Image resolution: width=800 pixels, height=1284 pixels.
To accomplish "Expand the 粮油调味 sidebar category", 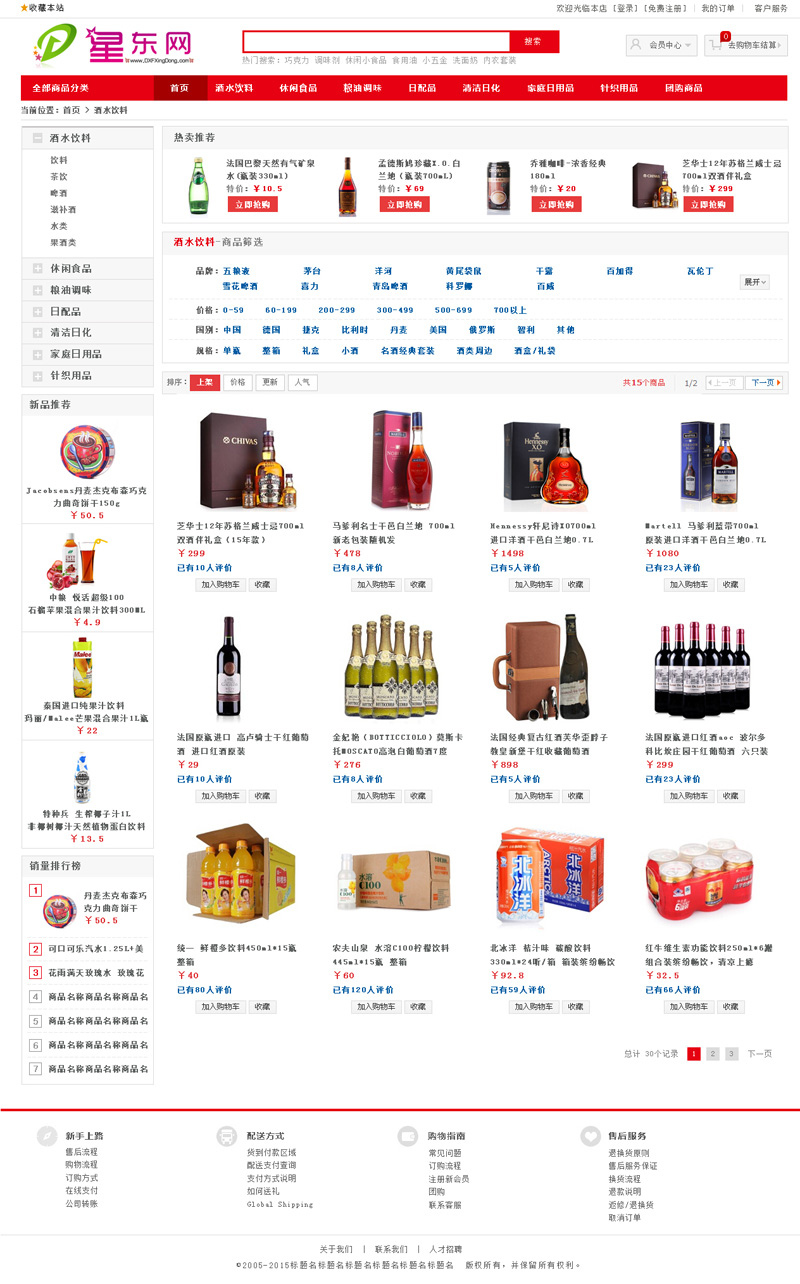I will click(70, 290).
